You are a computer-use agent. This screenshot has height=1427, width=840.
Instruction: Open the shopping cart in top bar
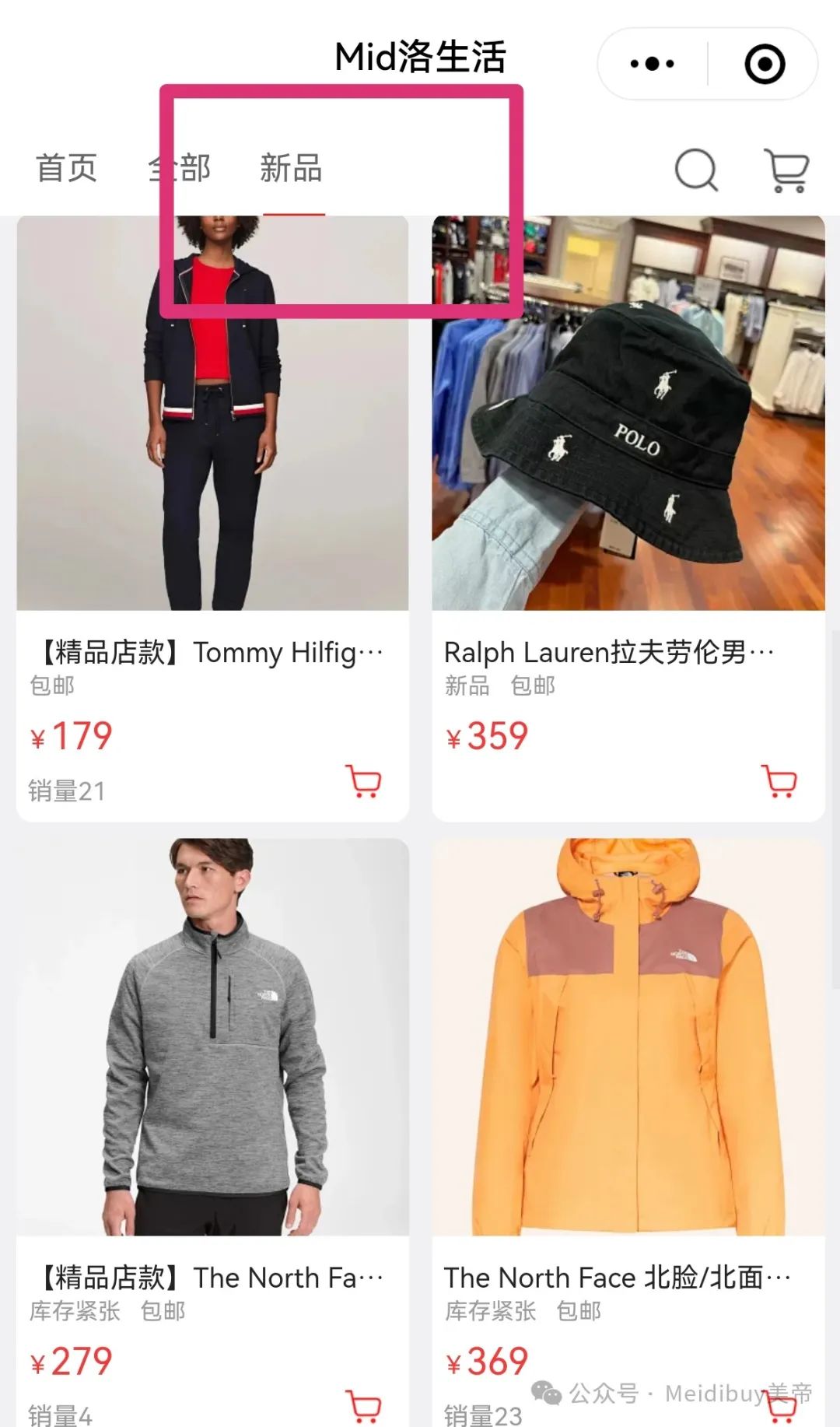point(787,170)
